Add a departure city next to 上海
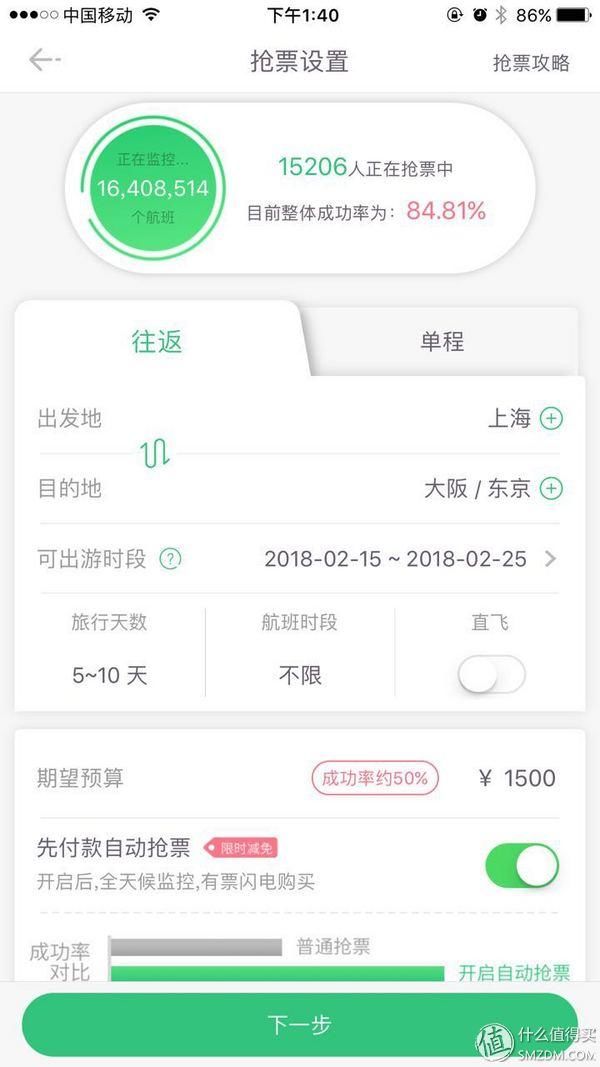The height and width of the screenshot is (1067, 600). (x=551, y=418)
